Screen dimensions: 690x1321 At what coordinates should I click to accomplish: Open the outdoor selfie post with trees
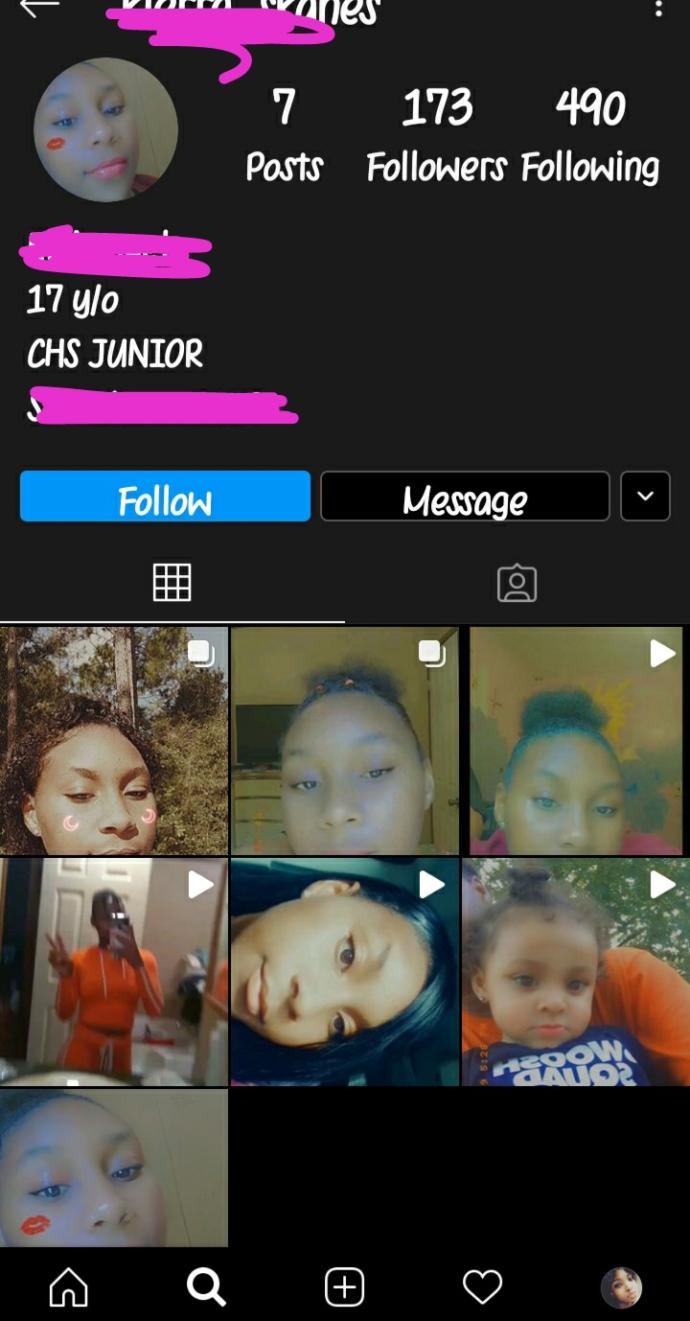point(114,740)
